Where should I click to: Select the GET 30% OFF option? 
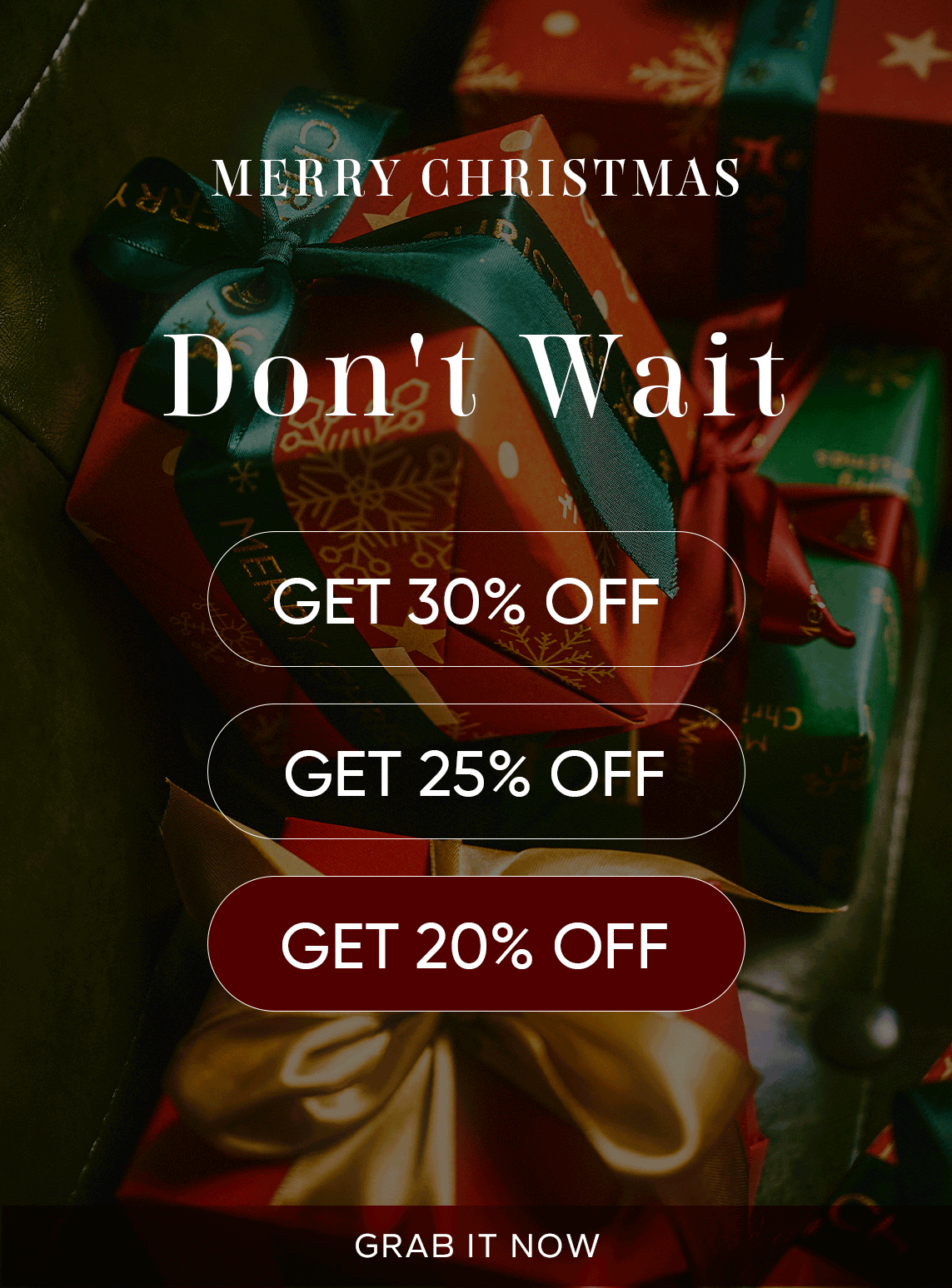point(476,599)
